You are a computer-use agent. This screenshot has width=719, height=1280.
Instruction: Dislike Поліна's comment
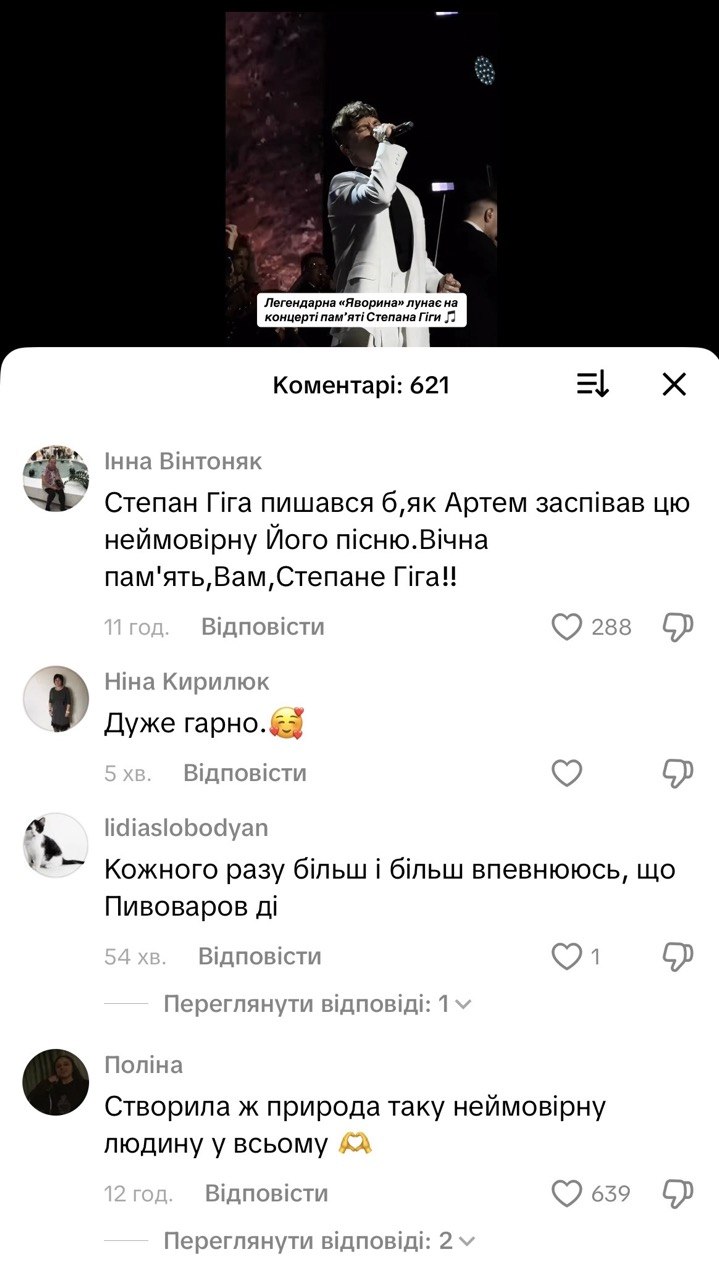click(x=678, y=1193)
